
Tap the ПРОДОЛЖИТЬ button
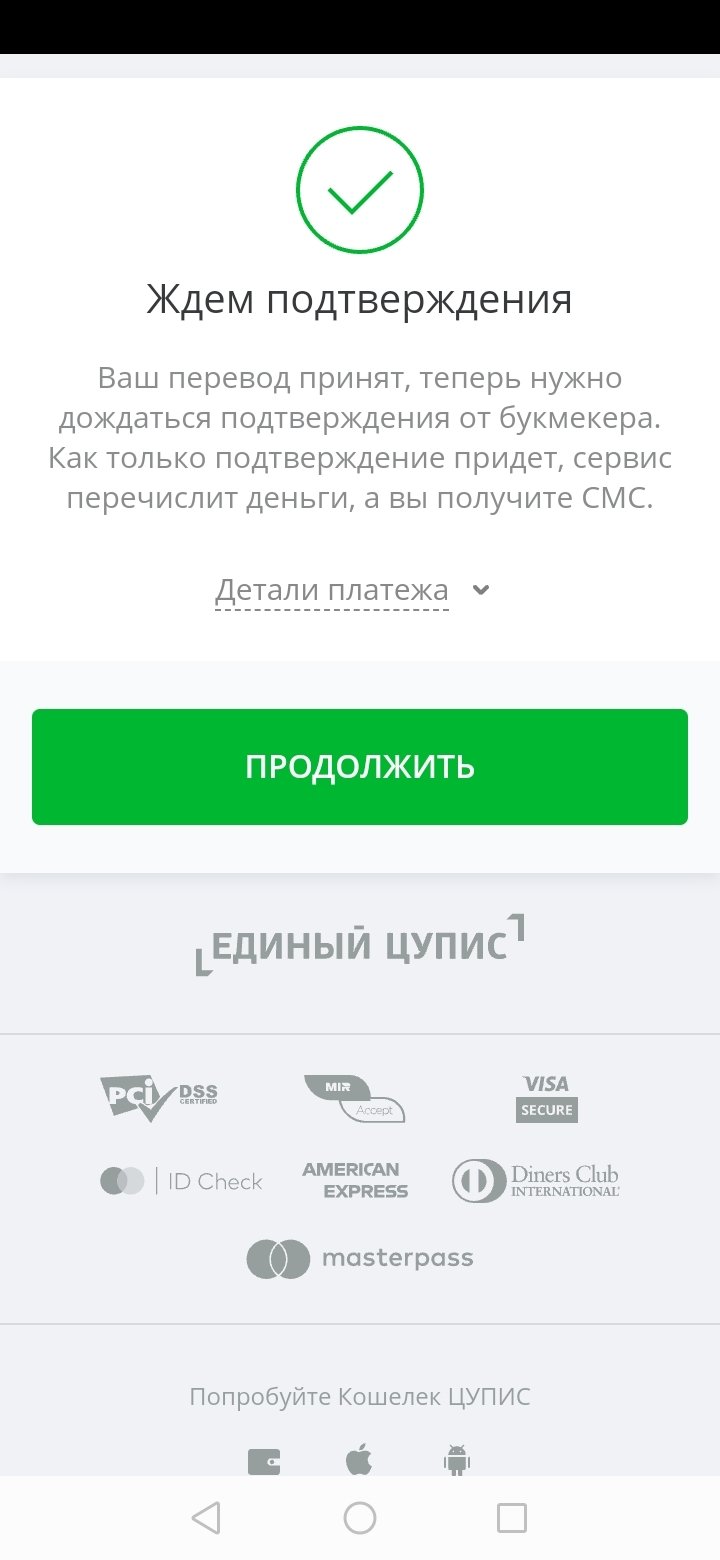click(x=360, y=767)
